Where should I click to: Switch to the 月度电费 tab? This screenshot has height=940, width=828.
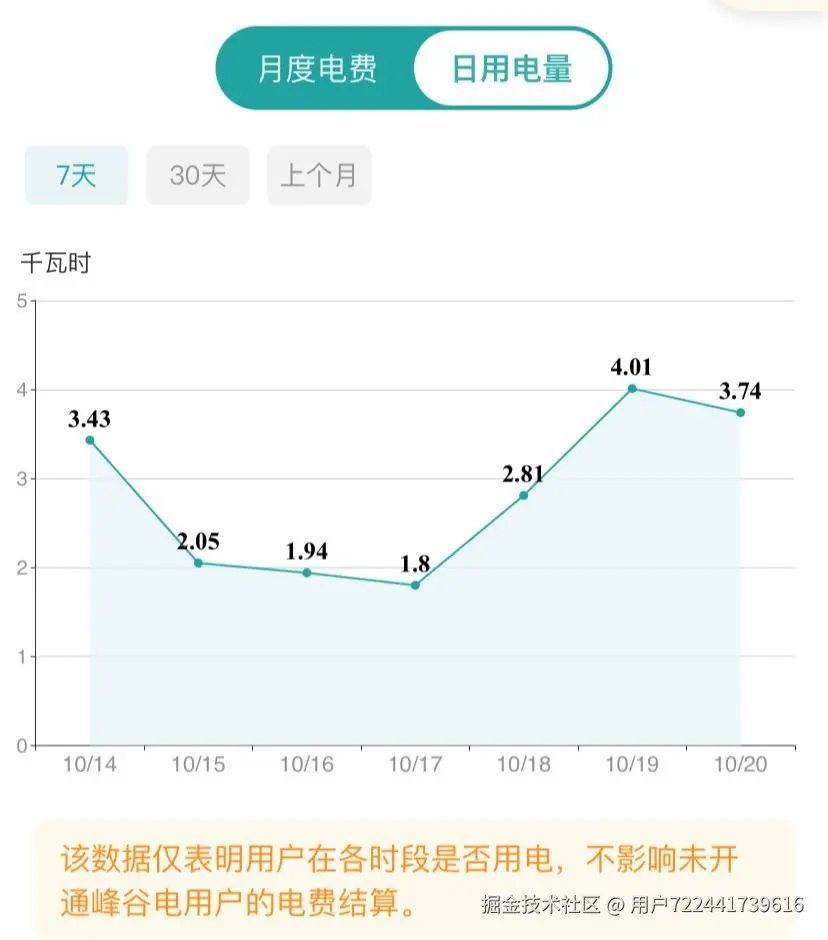point(317,69)
